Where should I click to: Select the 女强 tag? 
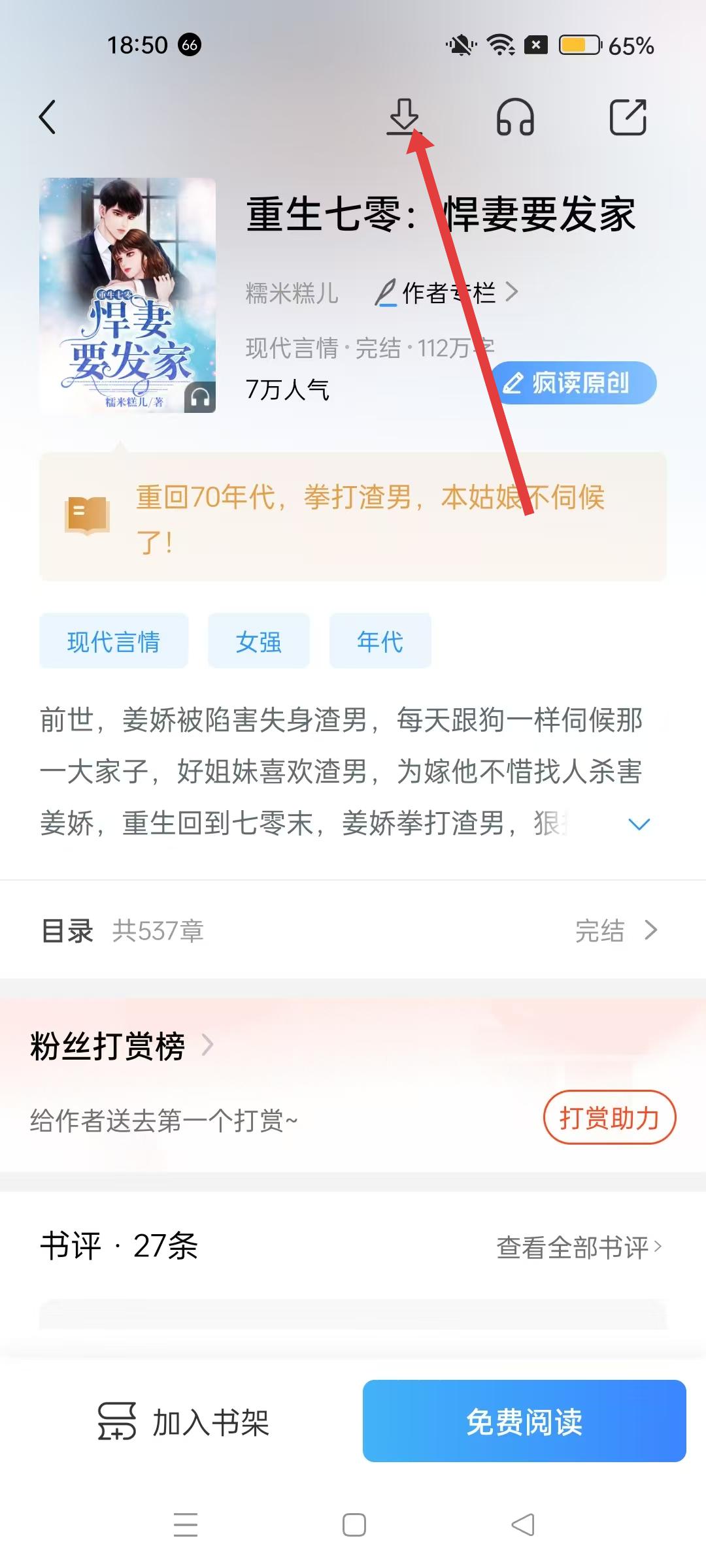(258, 641)
